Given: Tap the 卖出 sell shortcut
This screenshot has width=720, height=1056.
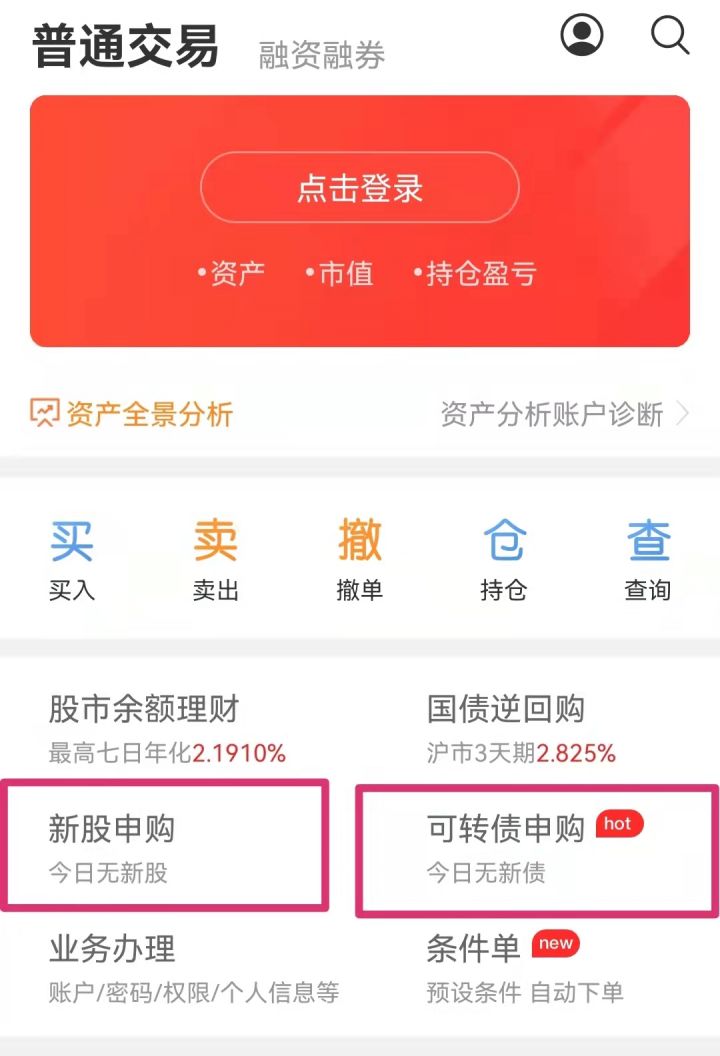Looking at the screenshot, I should pyautogui.click(x=216, y=560).
